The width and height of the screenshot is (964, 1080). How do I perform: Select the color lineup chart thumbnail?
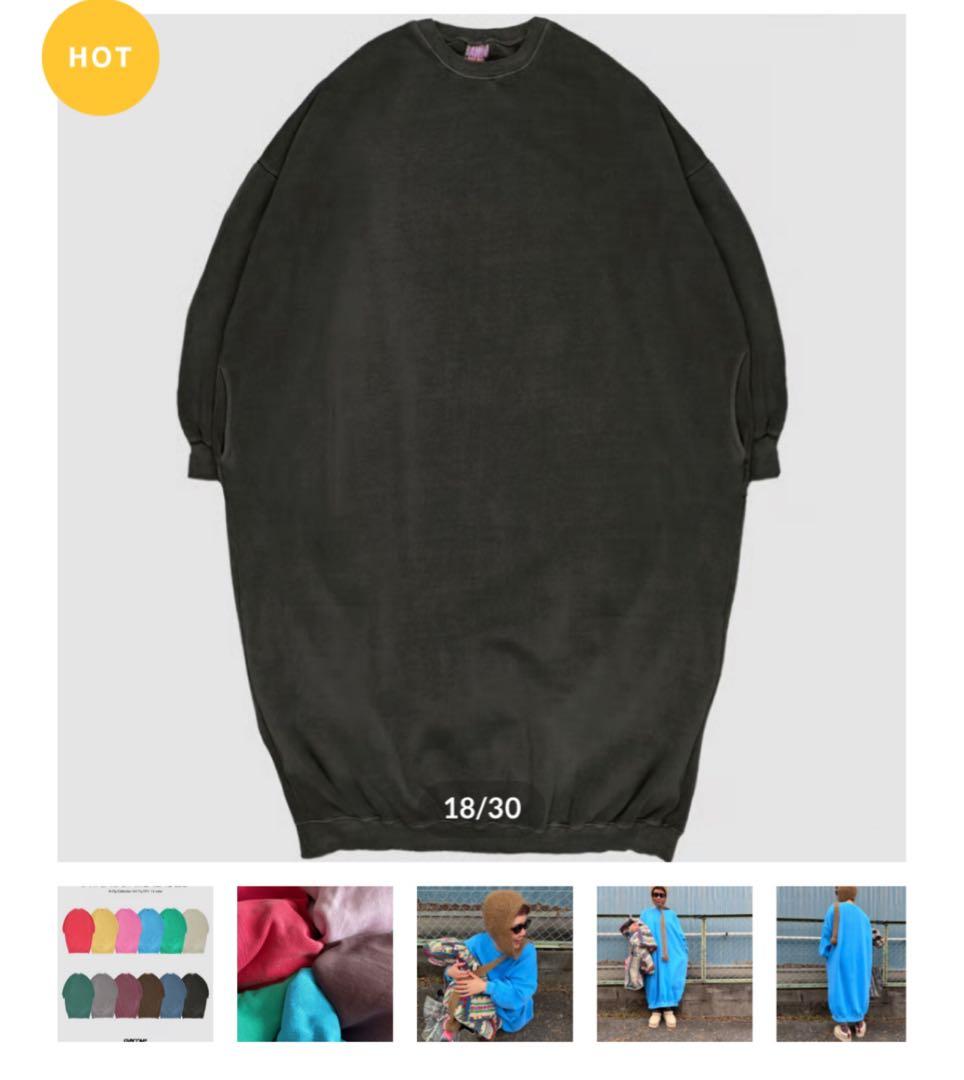pyautogui.click(x=135, y=963)
